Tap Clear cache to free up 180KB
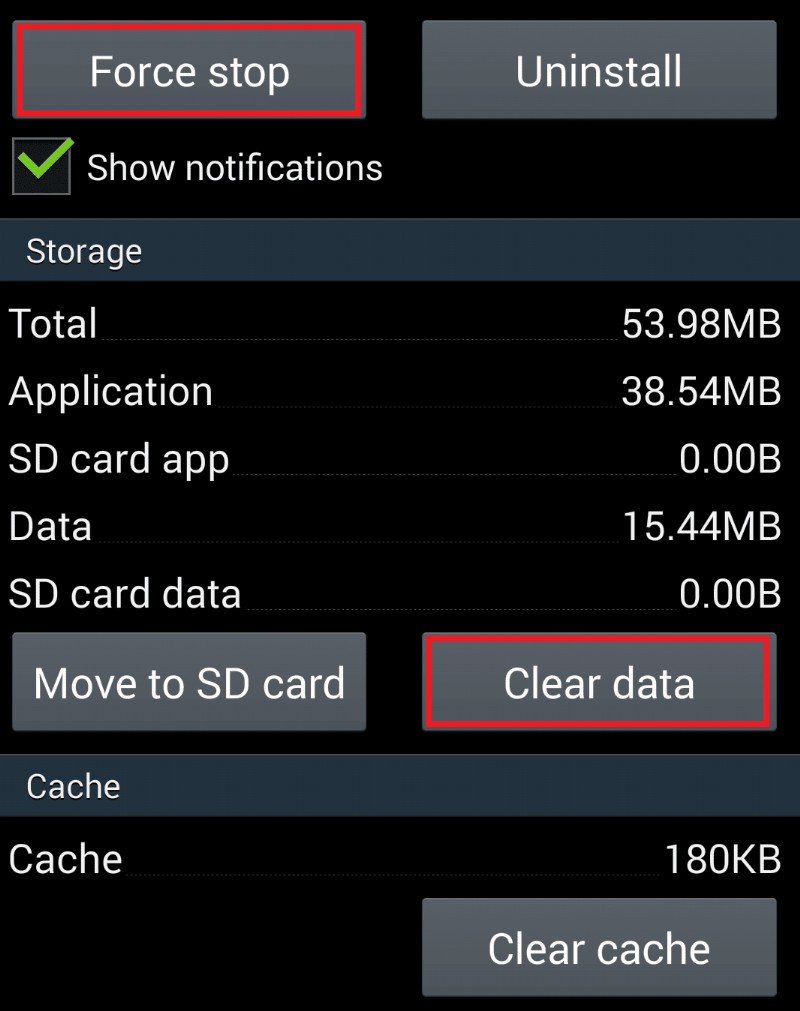The image size is (800, 1011). [598, 947]
